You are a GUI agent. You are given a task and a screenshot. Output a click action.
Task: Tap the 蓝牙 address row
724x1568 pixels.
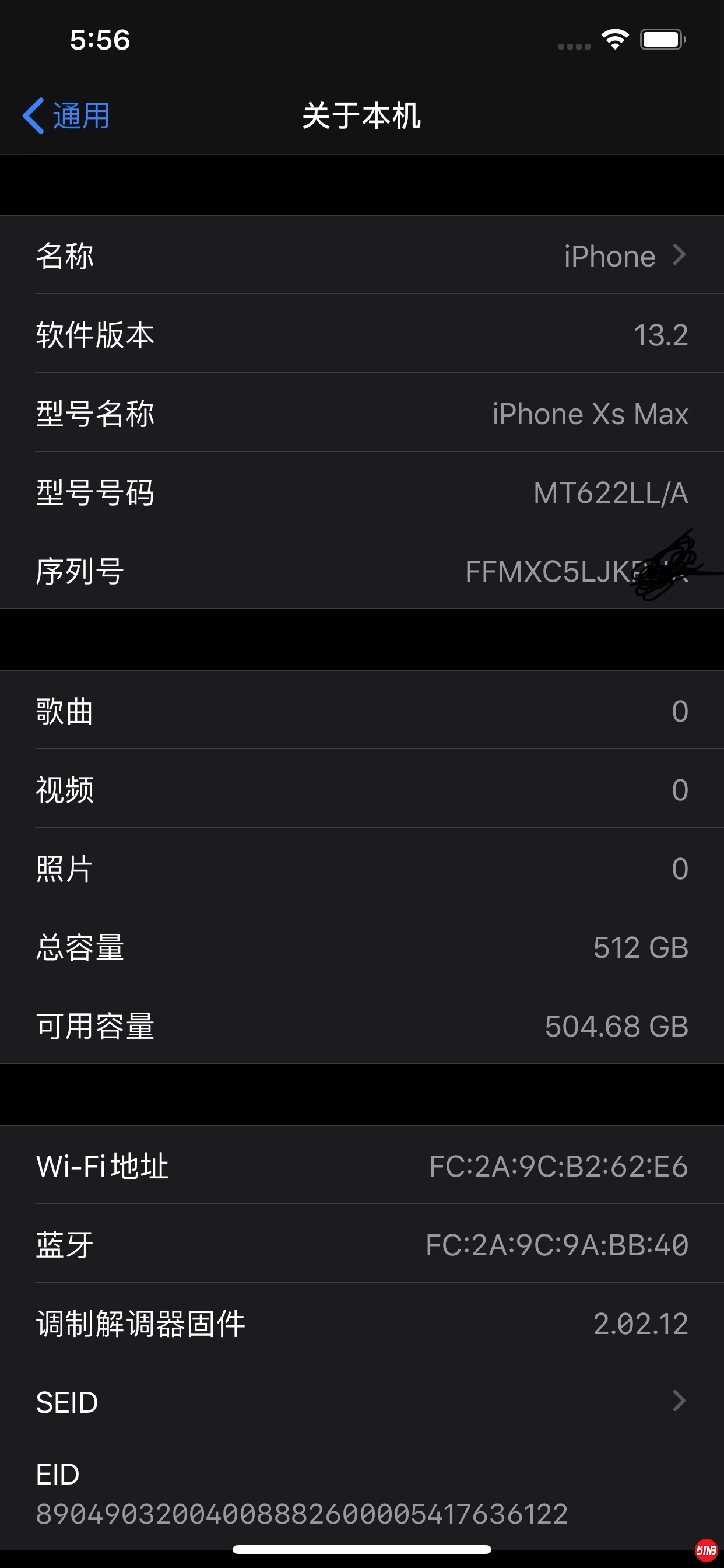click(362, 1244)
